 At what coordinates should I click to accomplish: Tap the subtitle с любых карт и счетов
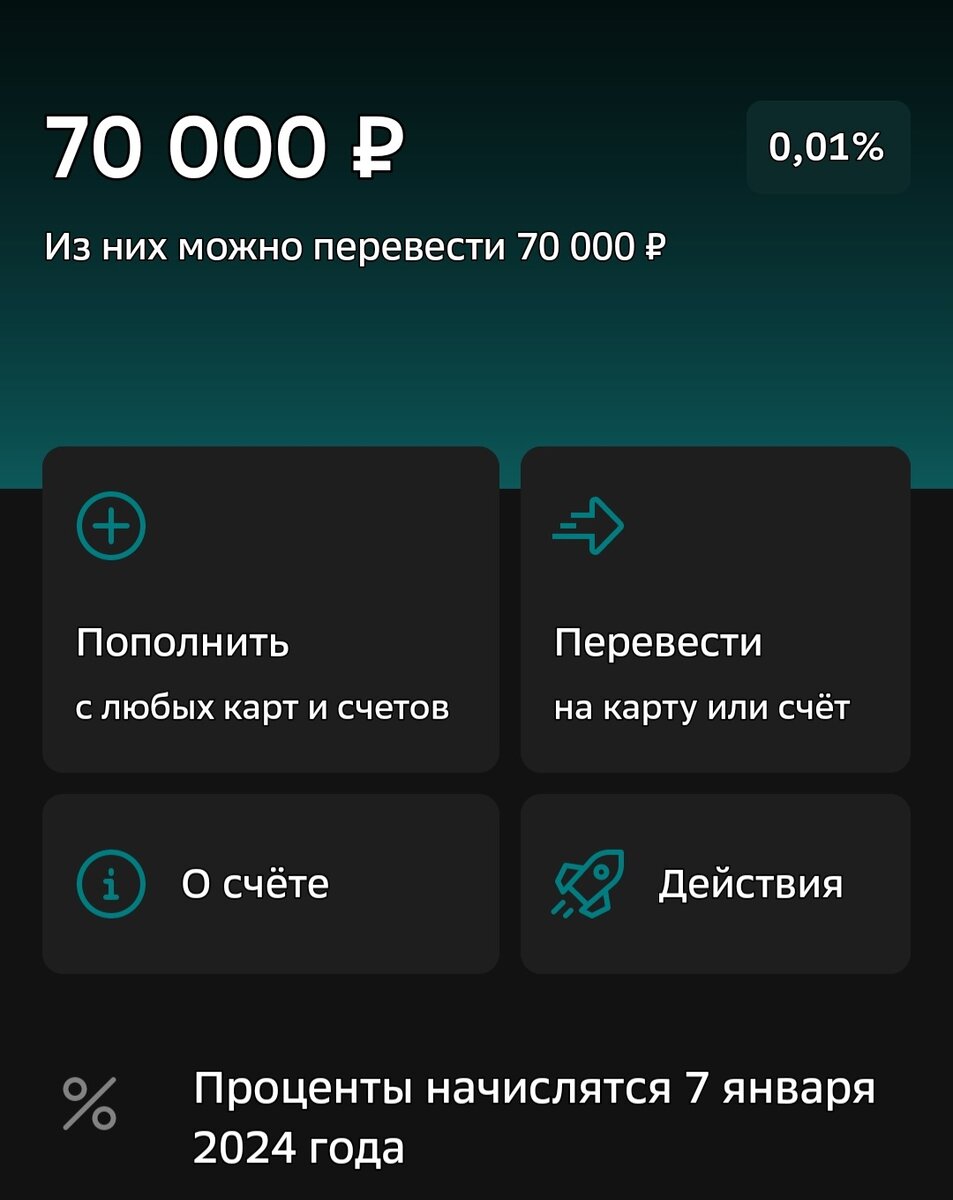(264, 707)
